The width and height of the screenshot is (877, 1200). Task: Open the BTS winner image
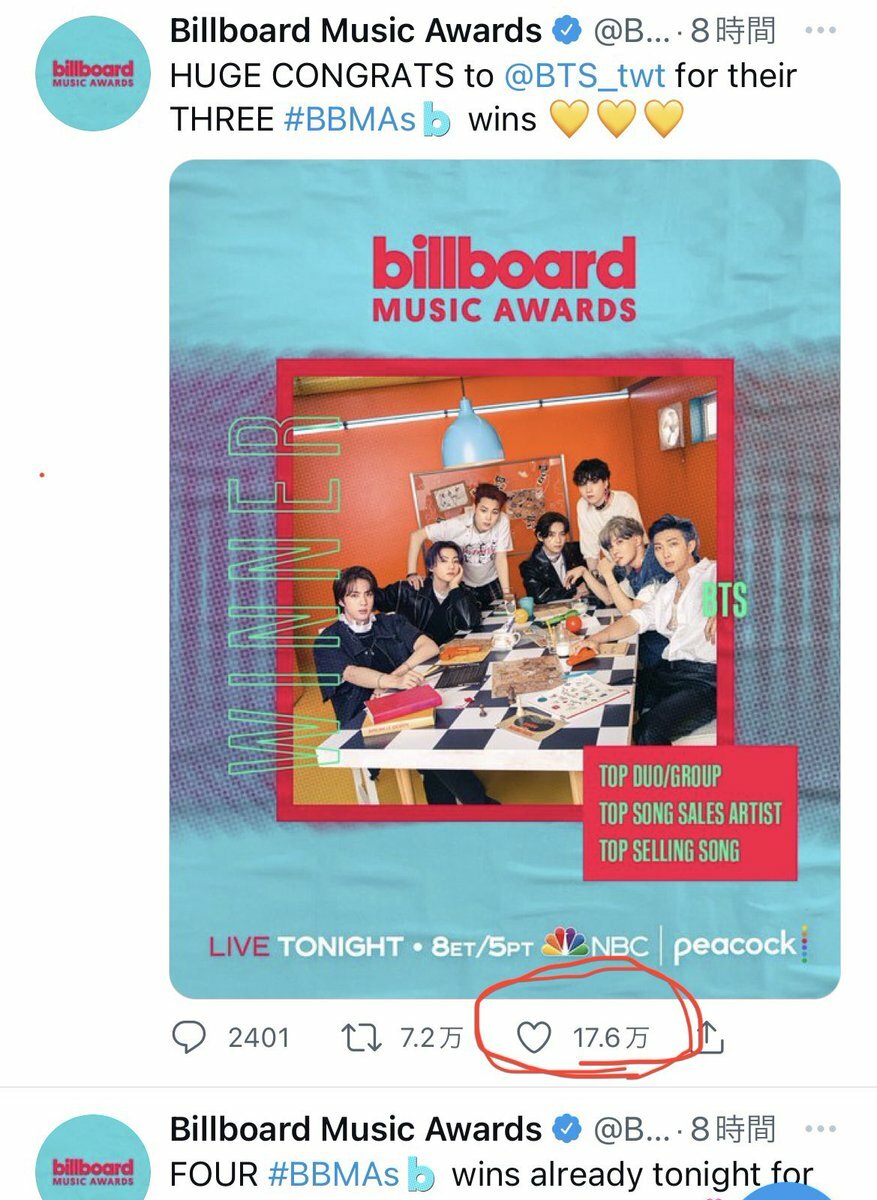point(504,578)
